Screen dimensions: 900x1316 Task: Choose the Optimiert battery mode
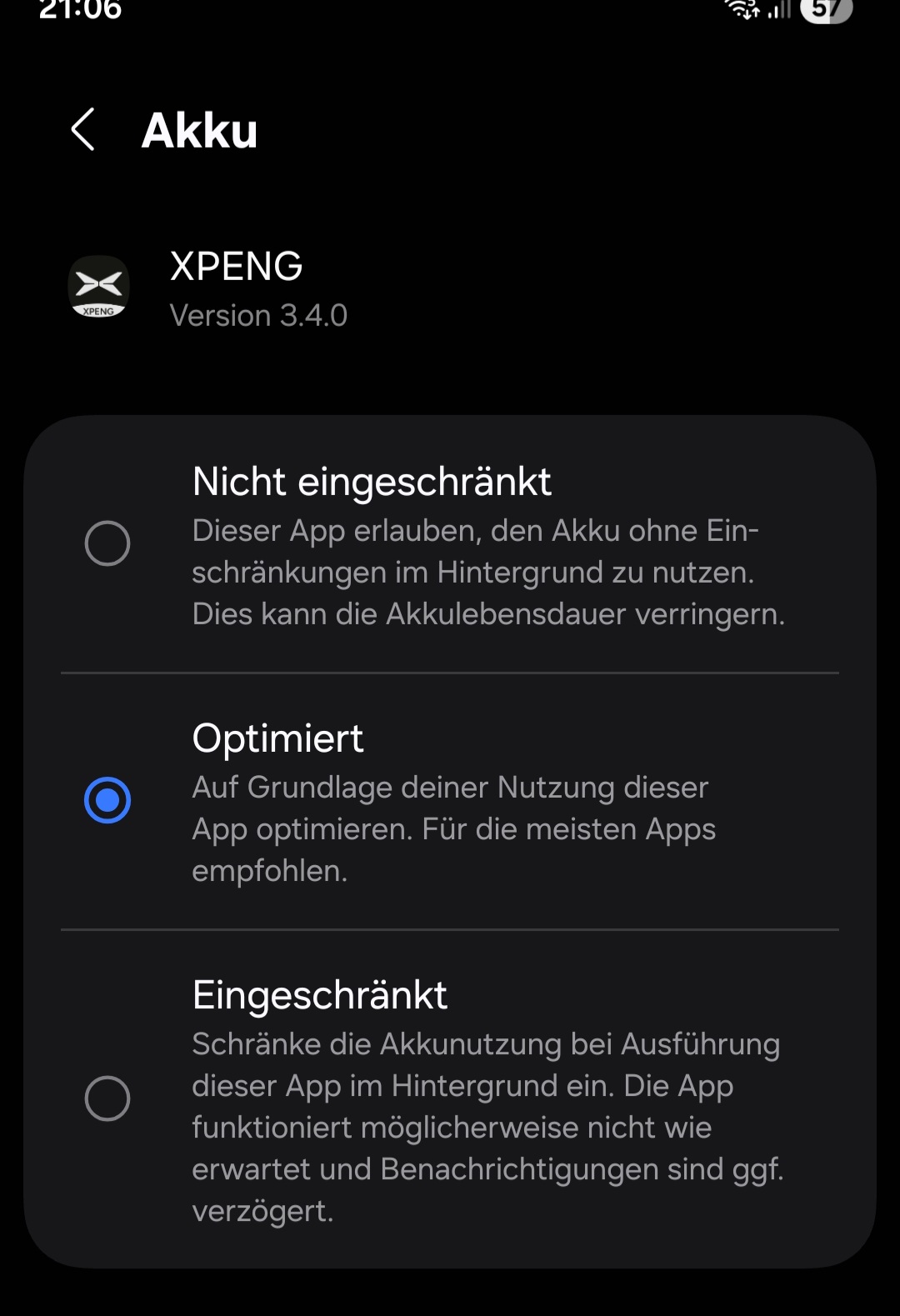tap(107, 800)
